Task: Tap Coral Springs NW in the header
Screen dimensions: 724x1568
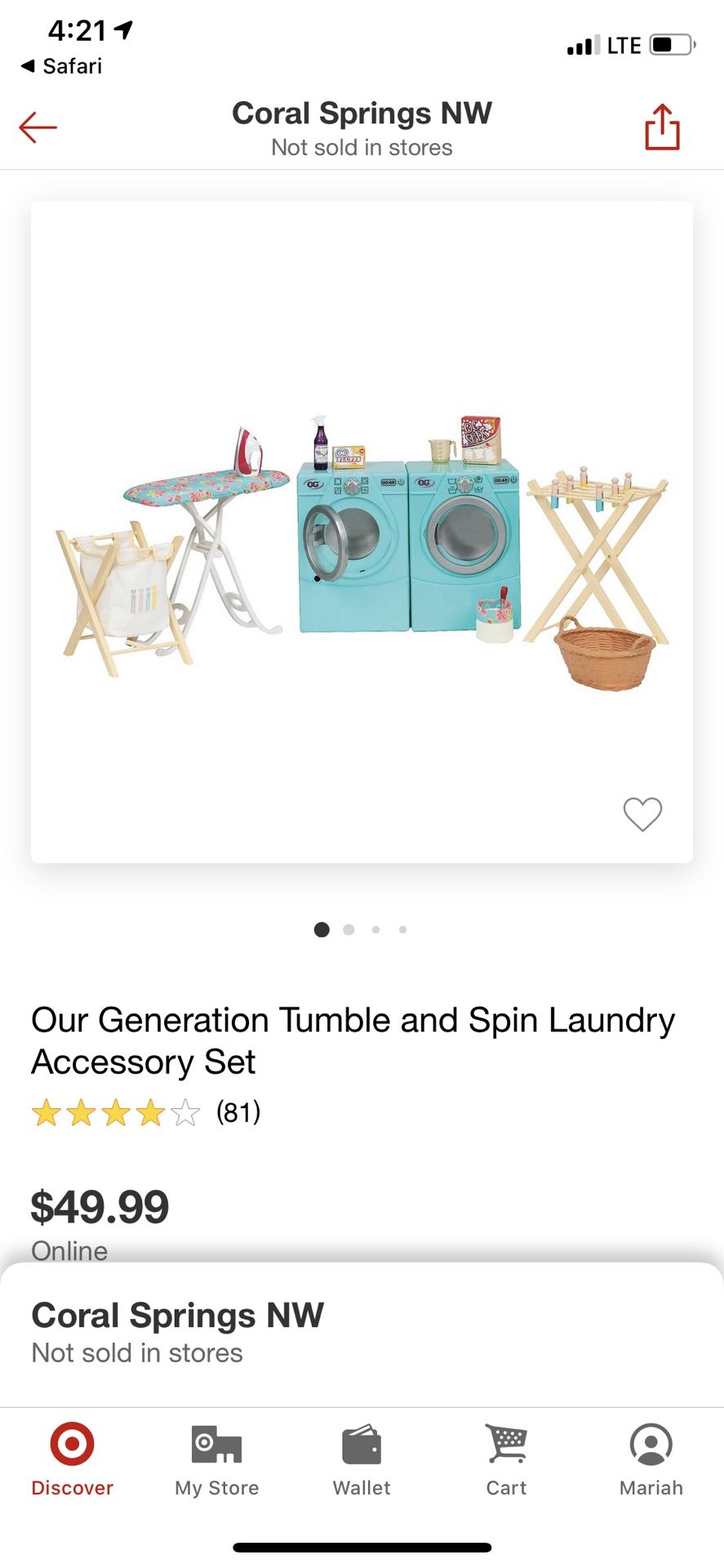Action: (362, 114)
